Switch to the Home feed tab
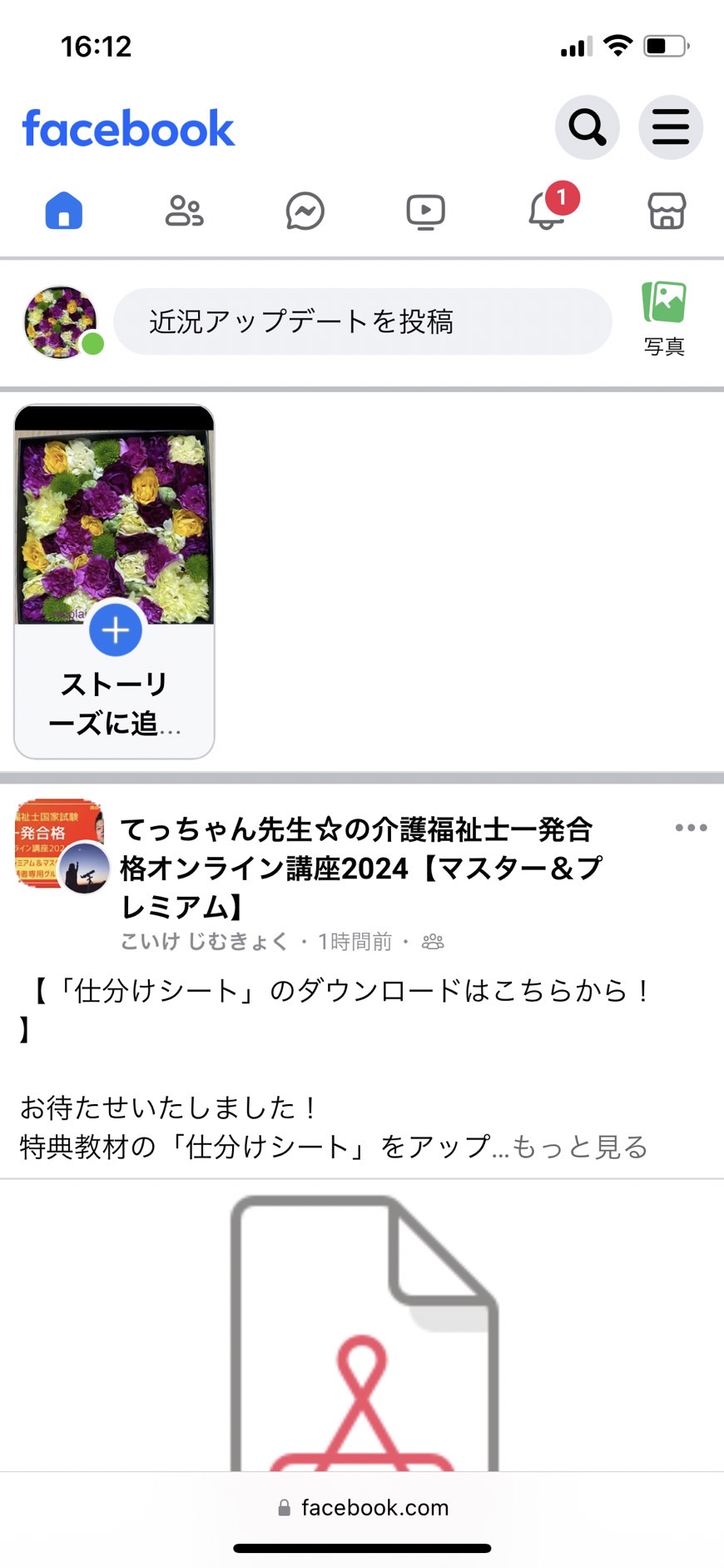 (x=64, y=211)
